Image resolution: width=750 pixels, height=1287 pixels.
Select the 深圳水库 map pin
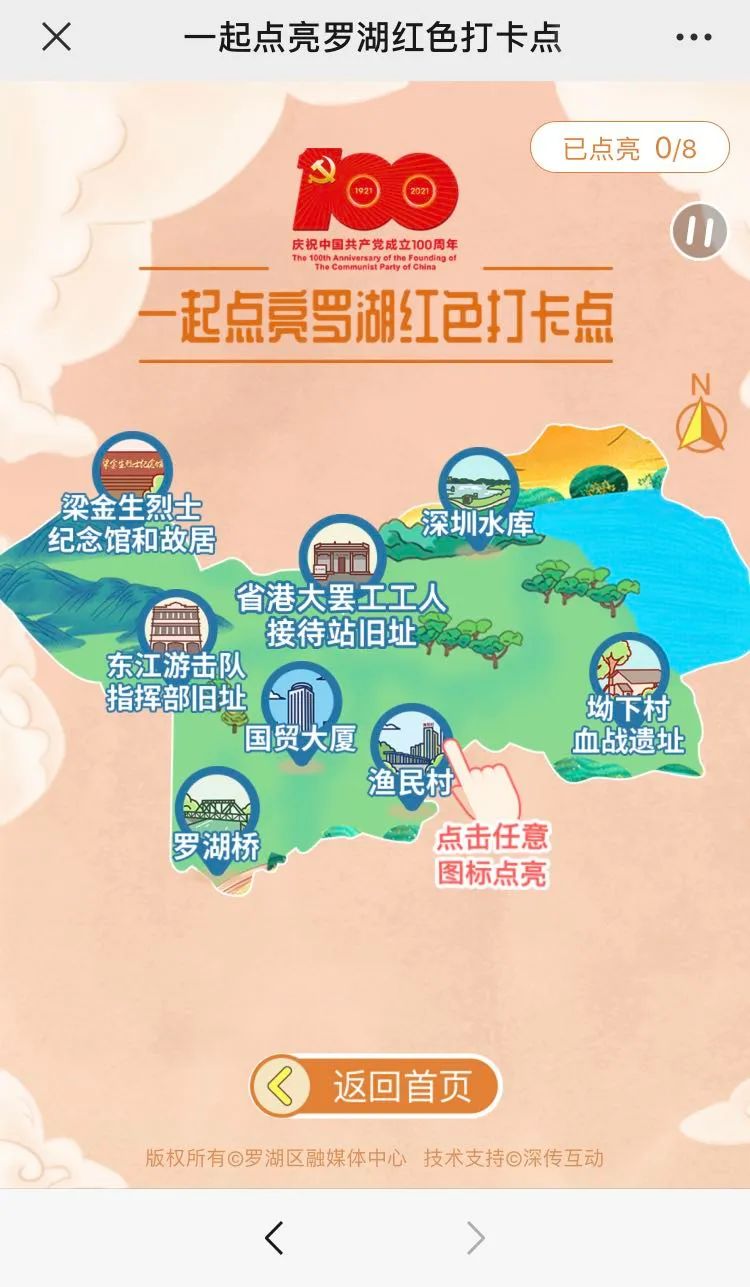(478, 487)
